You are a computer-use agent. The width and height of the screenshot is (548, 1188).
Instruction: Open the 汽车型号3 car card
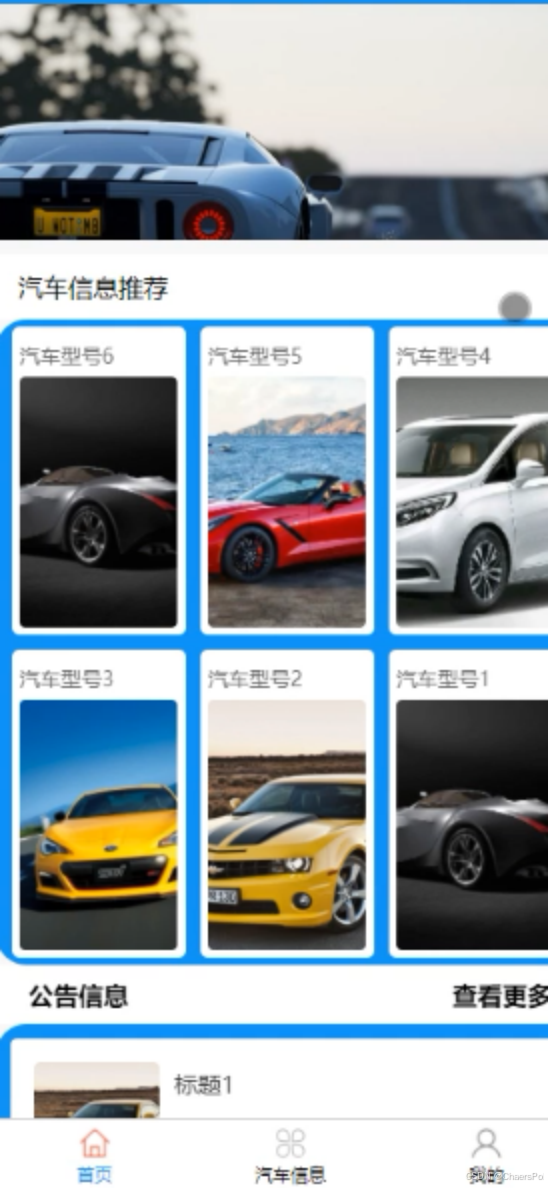pos(99,804)
